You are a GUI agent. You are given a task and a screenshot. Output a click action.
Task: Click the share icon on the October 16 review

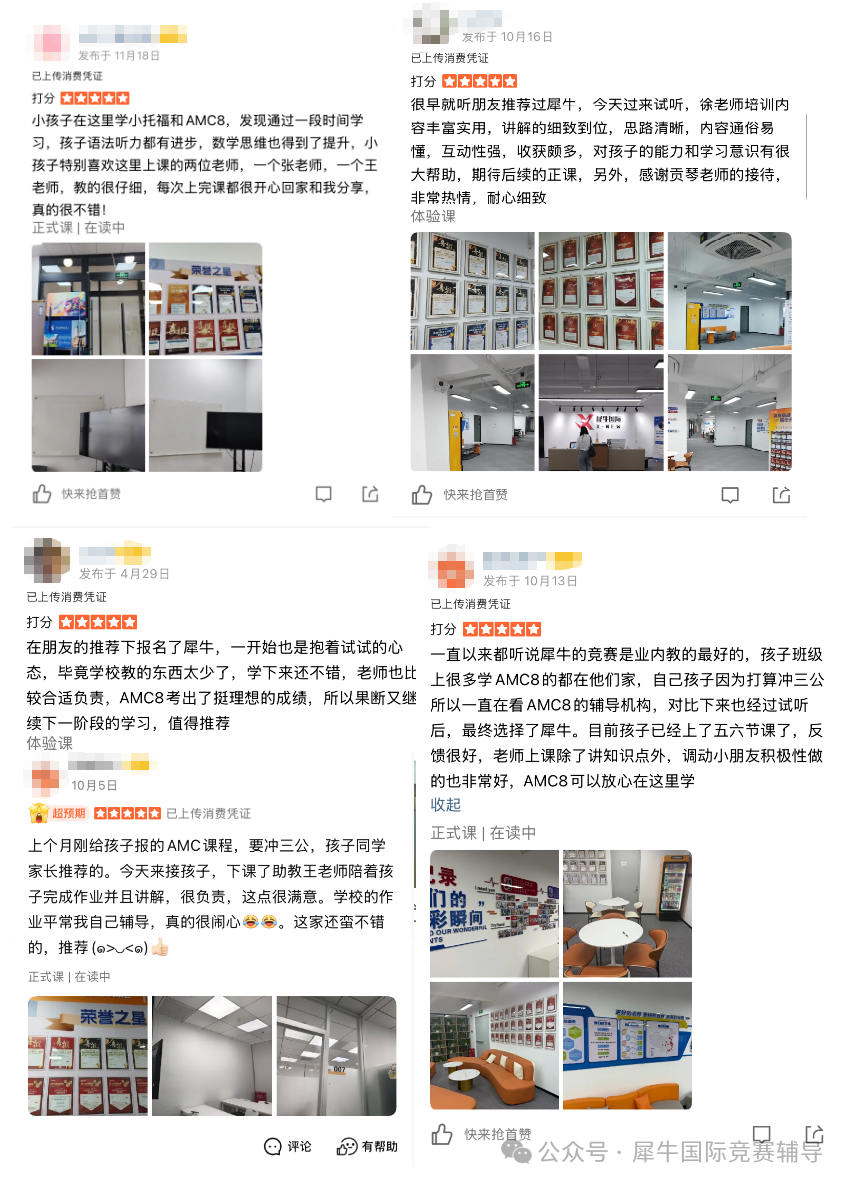click(779, 494)
